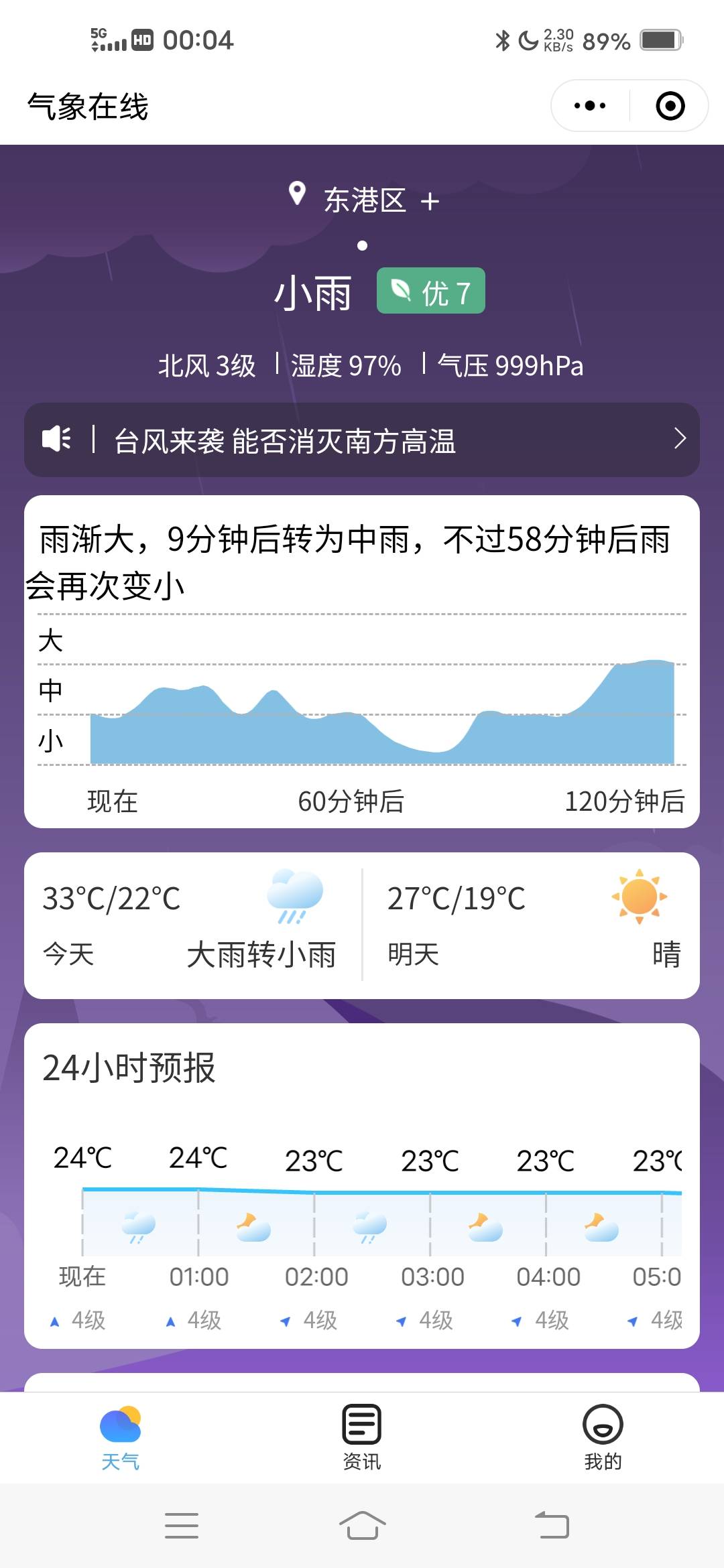Screen dimensions: 724x1568
Task: Switch to the 我的 tab
Action: pos(603,1437)
